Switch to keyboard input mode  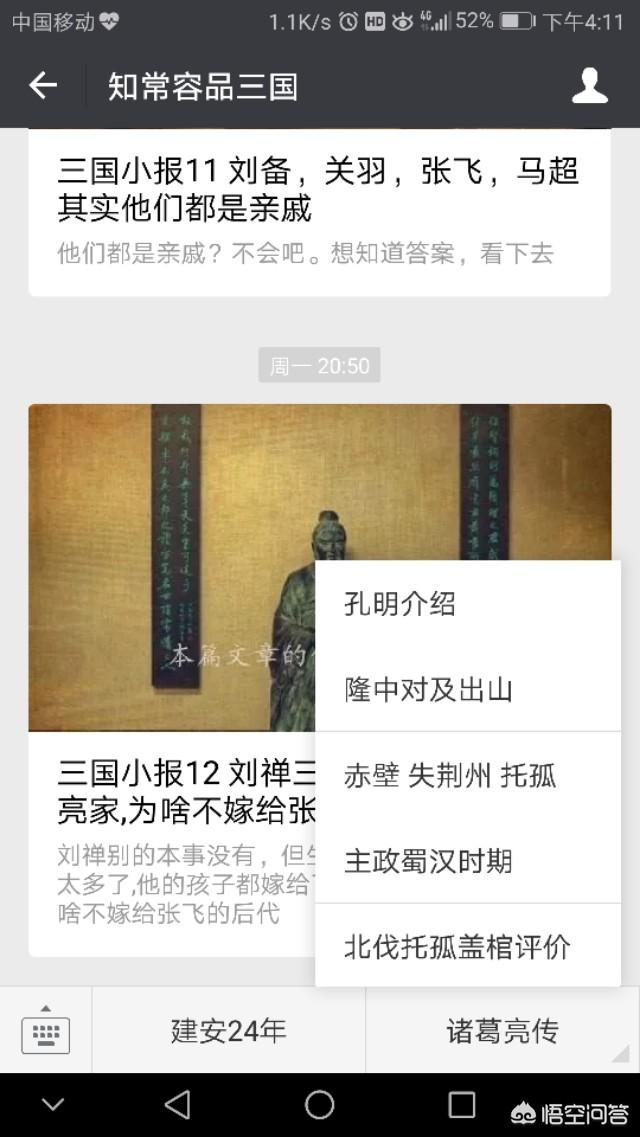coord(46,1030)
